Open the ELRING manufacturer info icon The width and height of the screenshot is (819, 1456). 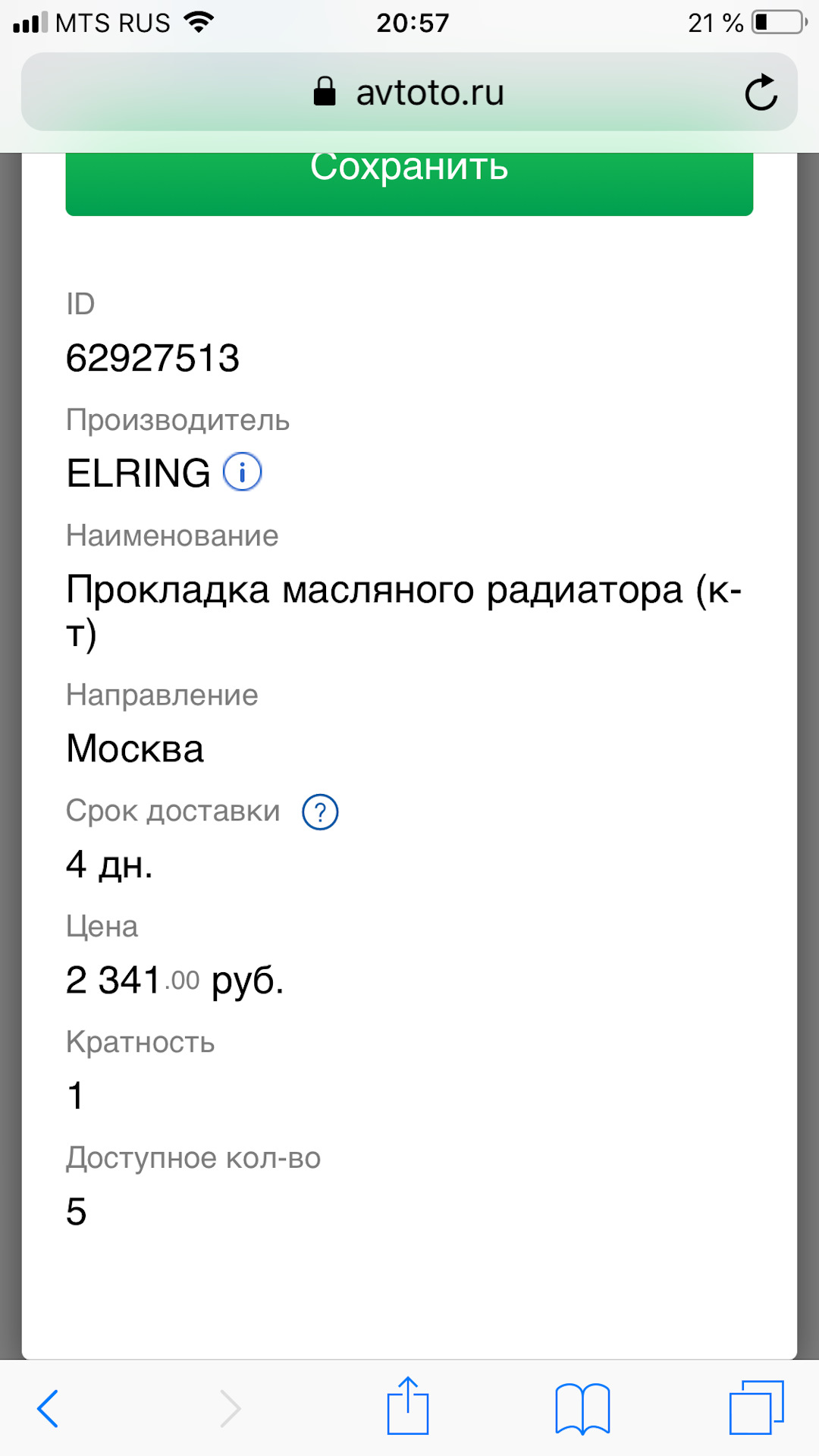point(243,472)
